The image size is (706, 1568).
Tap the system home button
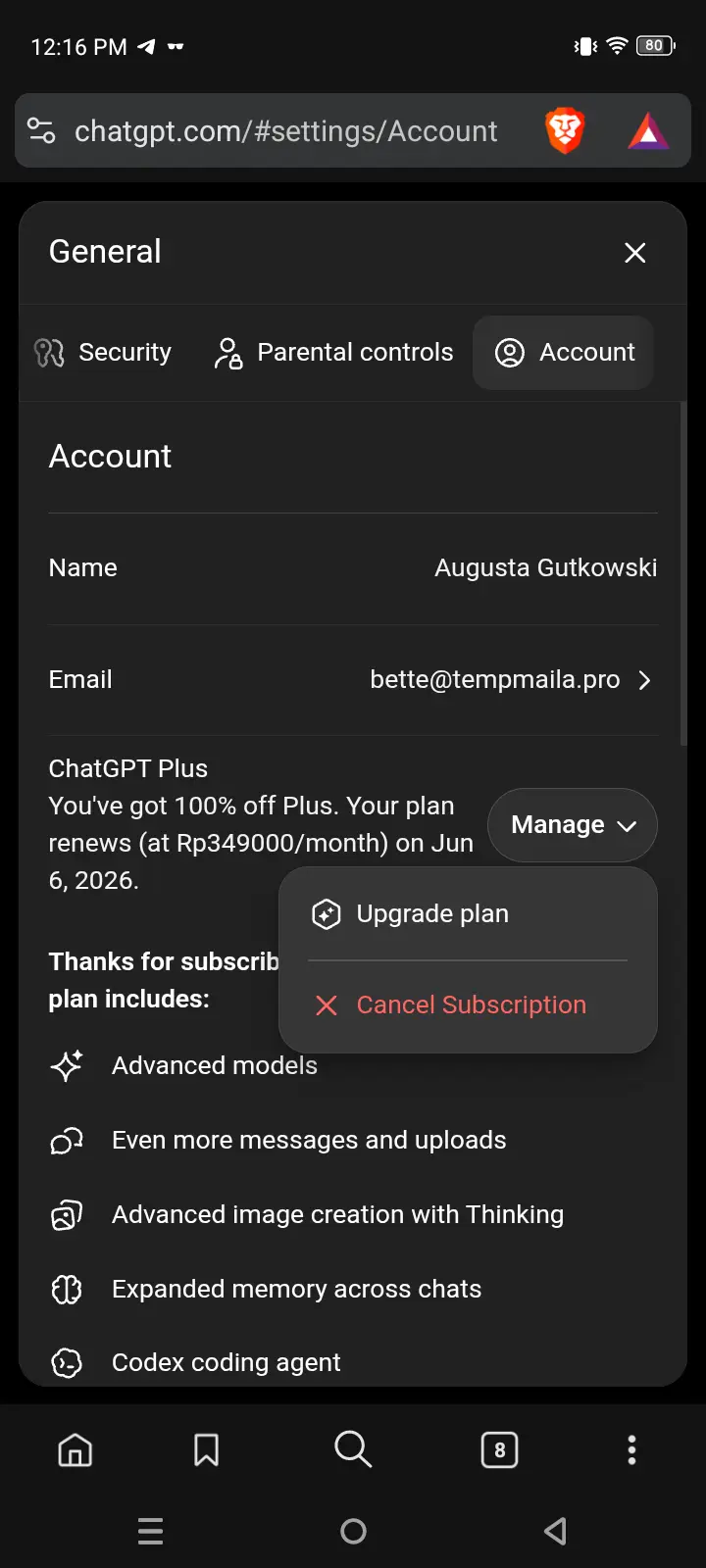coord(353,1531)
